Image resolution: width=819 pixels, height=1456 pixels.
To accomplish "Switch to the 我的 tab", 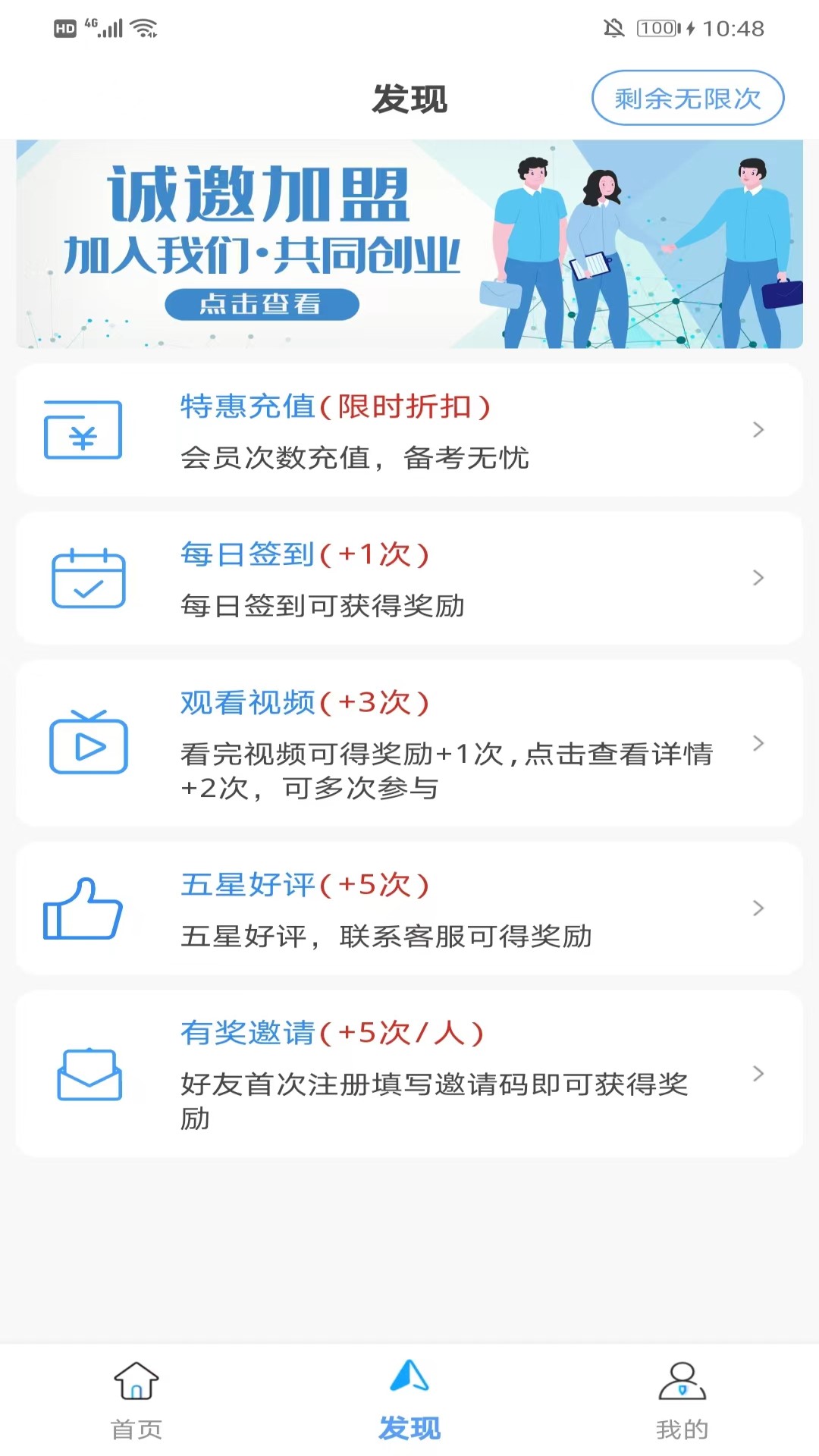I will click(682, 1426).
